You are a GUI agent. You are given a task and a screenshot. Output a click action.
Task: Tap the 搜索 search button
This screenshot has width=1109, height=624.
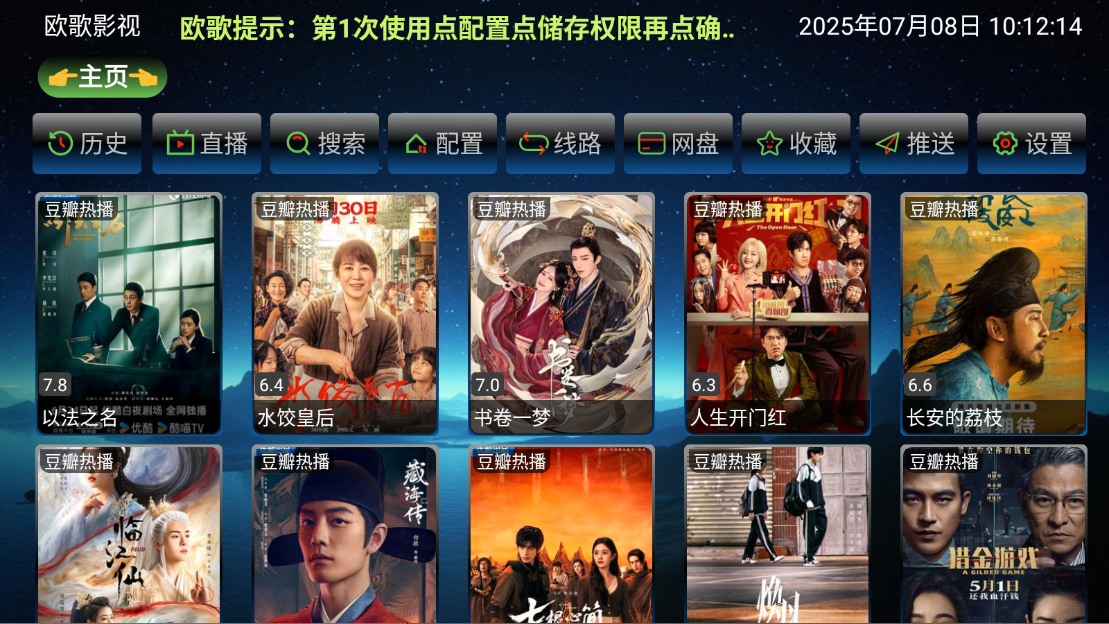click(325, 144)
